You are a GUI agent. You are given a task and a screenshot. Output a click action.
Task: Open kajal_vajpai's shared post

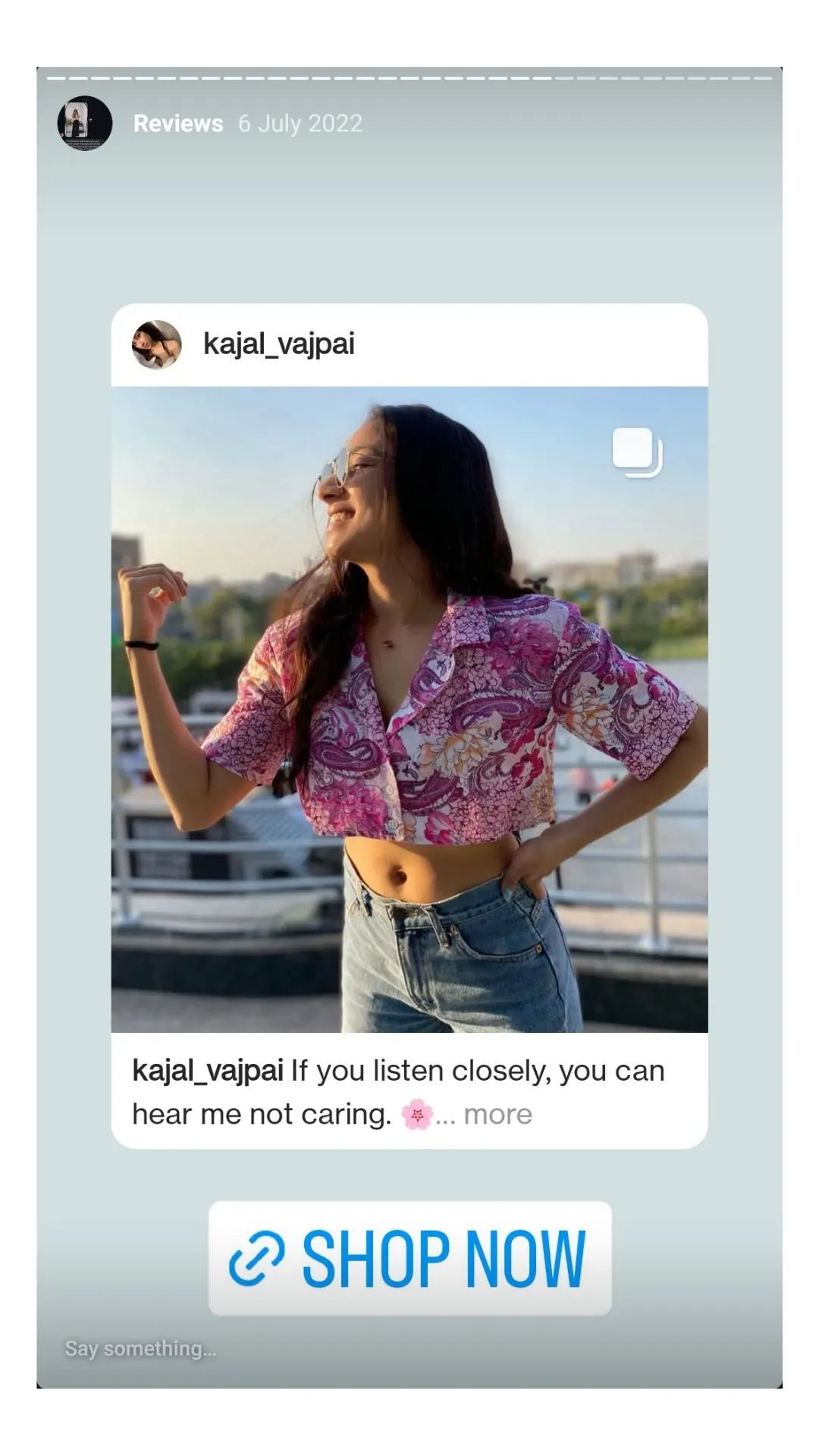pyautogui.click(x=409, y=709)
